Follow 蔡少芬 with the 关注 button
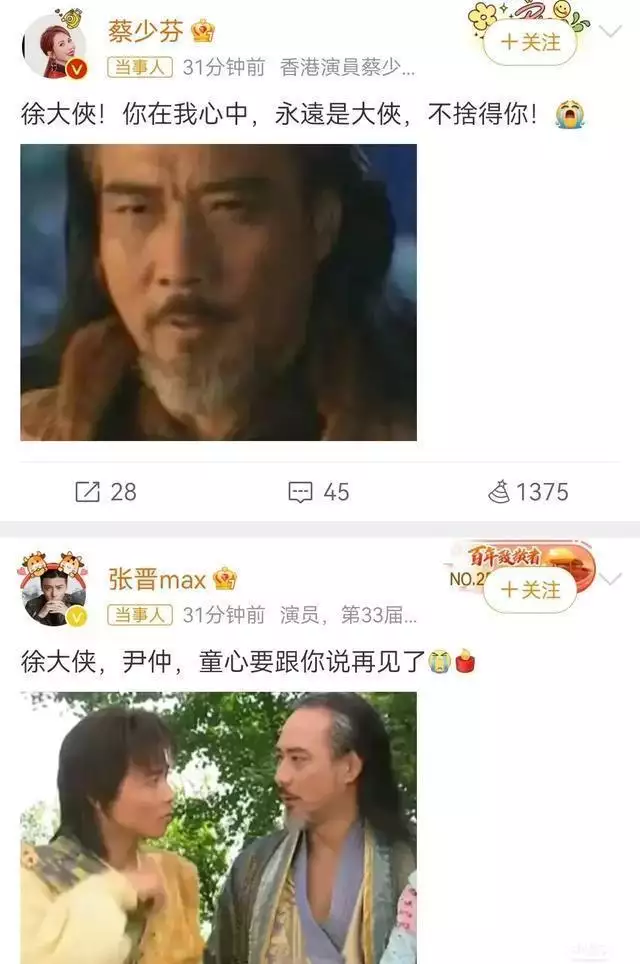The width and height of the screenshot is (640, 964). tap(529, 42)
